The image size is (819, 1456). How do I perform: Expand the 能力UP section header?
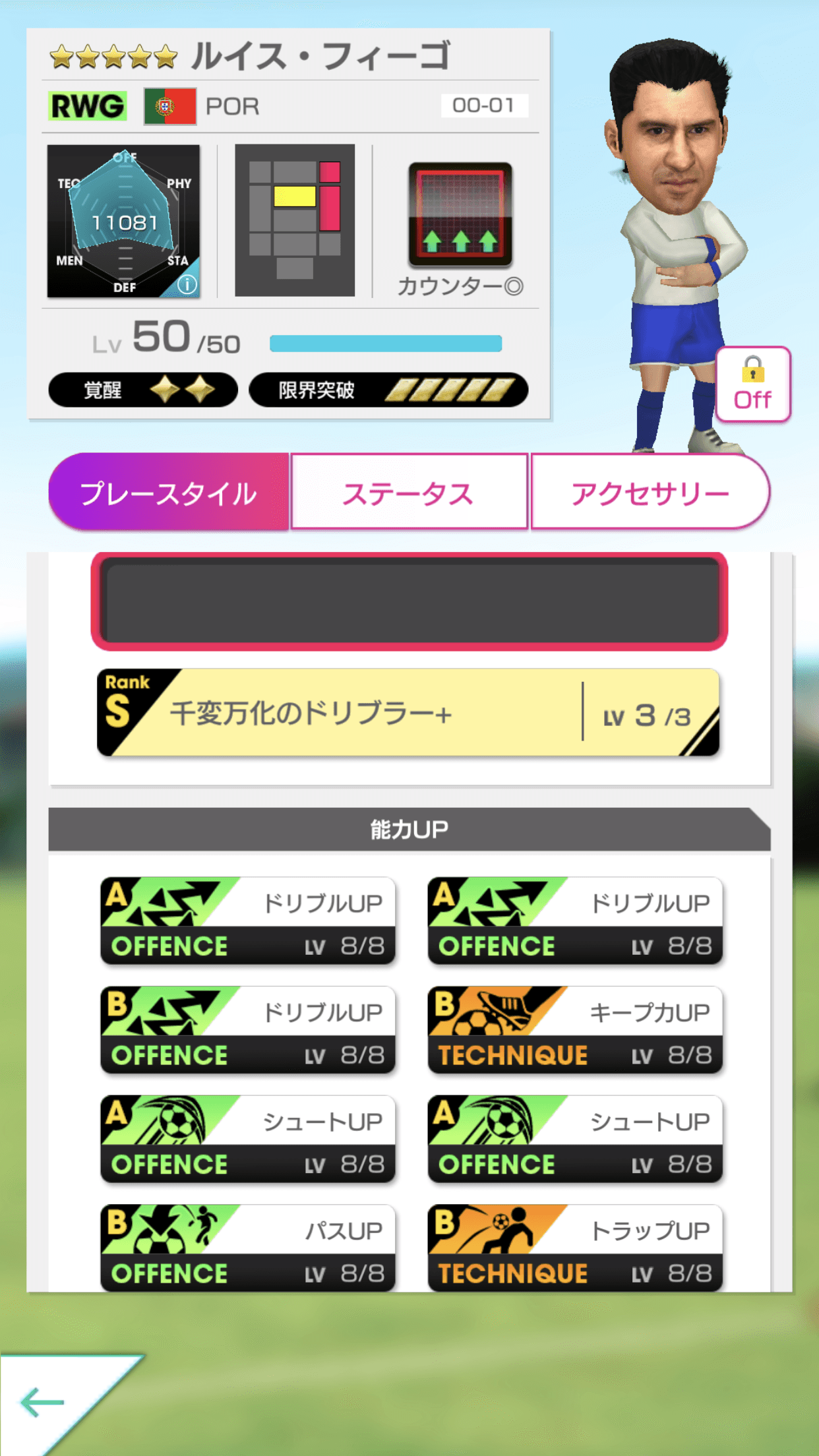[409, 830]
